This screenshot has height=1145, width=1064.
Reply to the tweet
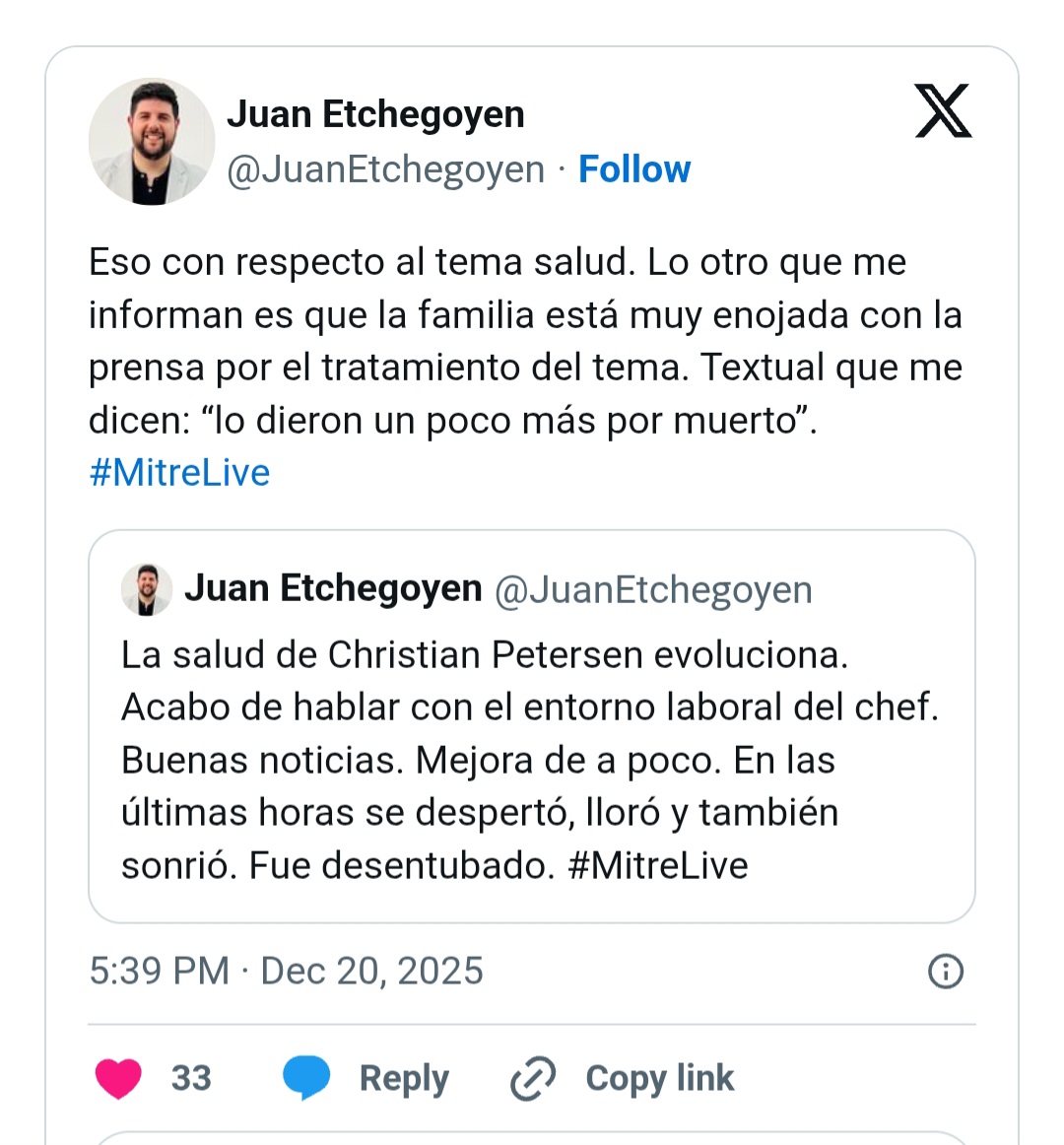(366, 1078)
